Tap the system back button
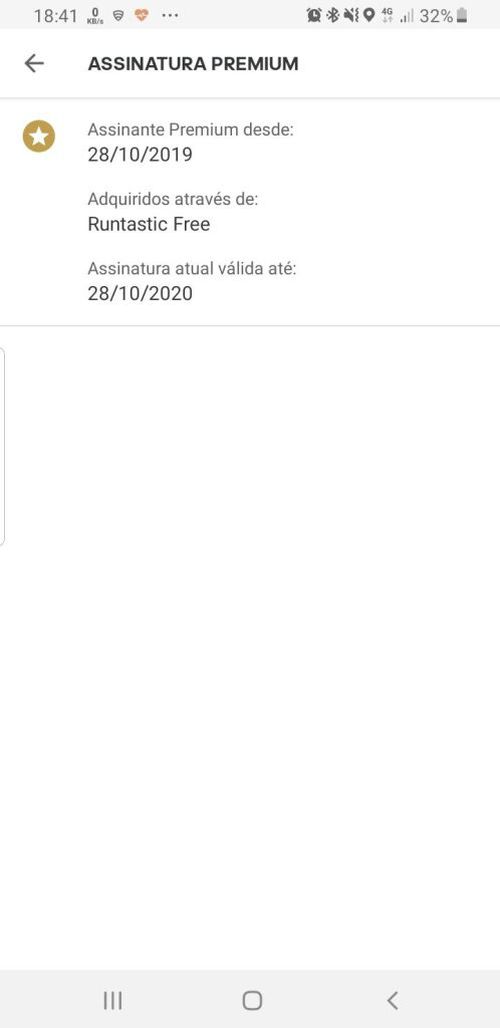Screen dimensions: 500x1028 pyautogui.click(x=393, y=1000)
